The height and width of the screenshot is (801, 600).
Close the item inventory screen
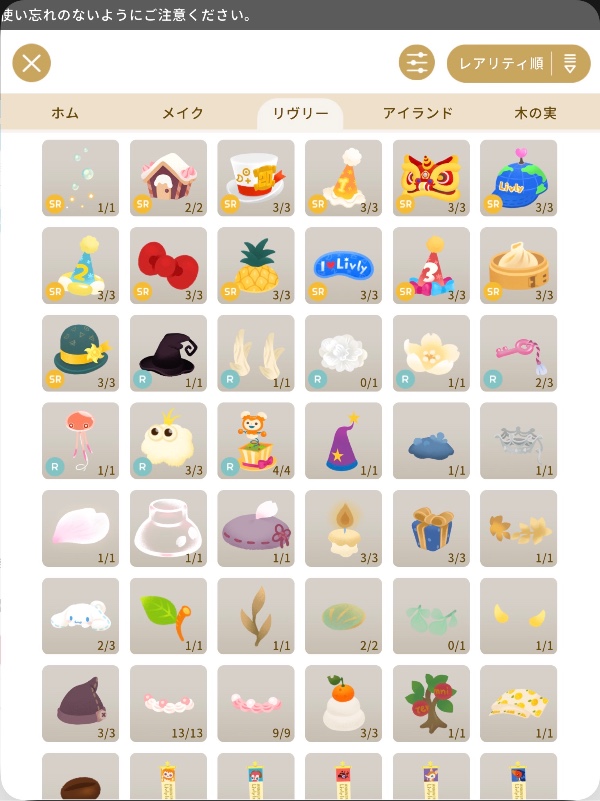coord(31,64)
